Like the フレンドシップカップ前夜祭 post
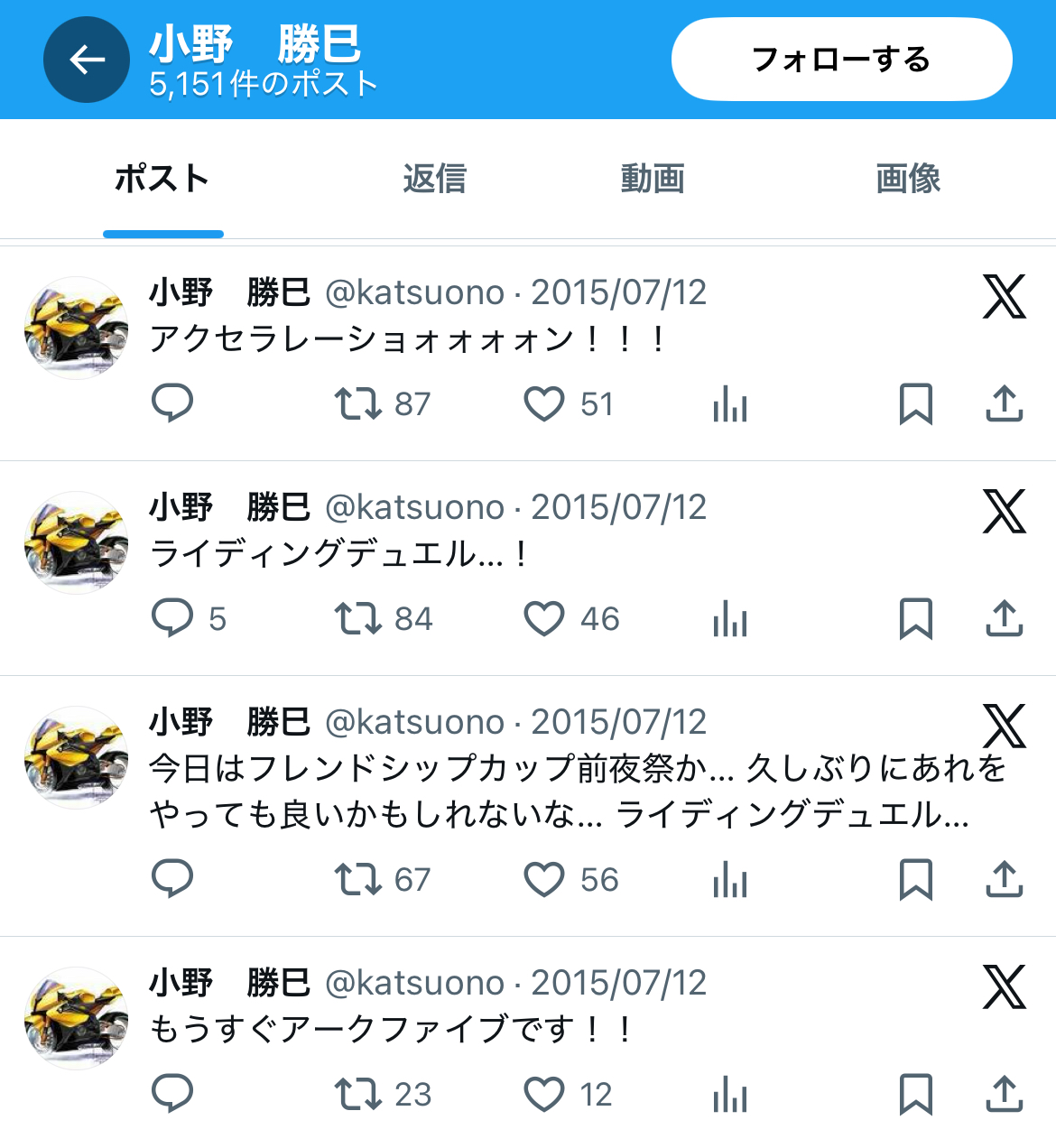Viewport: 1056px width, 1148px height. (x=544, y=879)
